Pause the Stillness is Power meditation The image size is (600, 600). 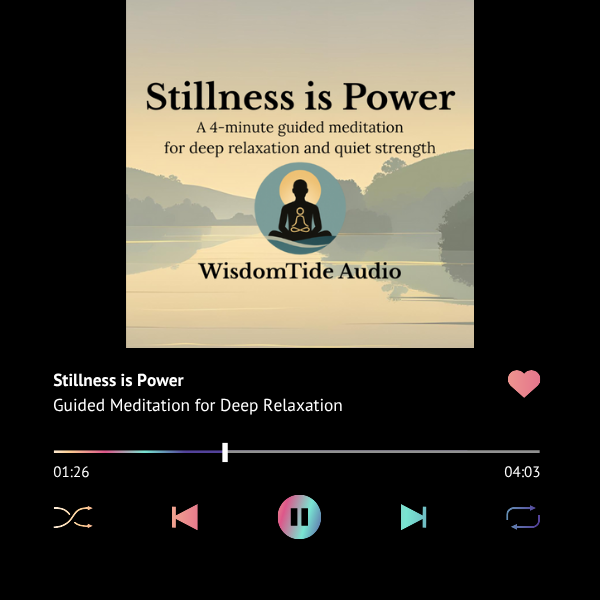[x=299, y=517]
